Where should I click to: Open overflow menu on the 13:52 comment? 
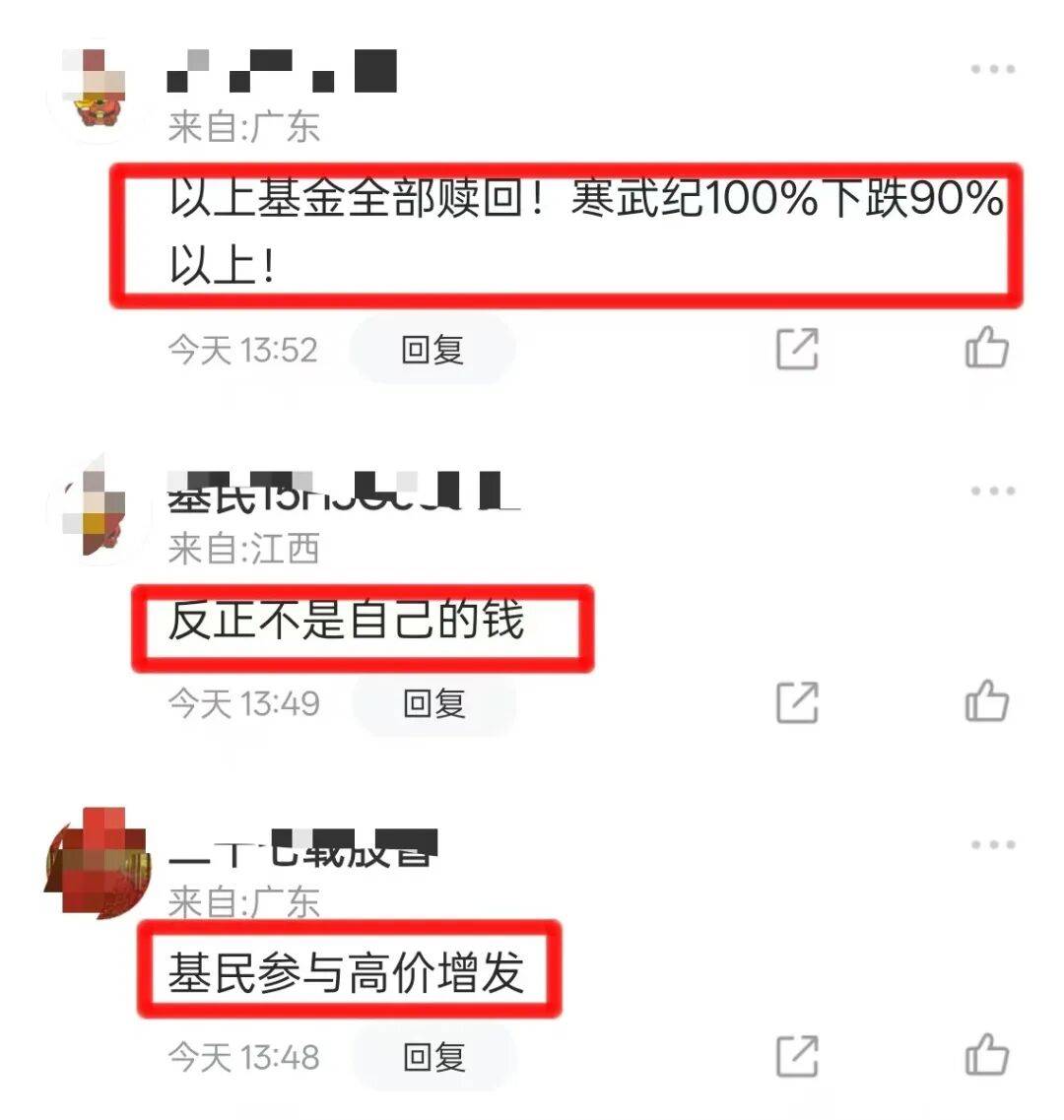992,69
